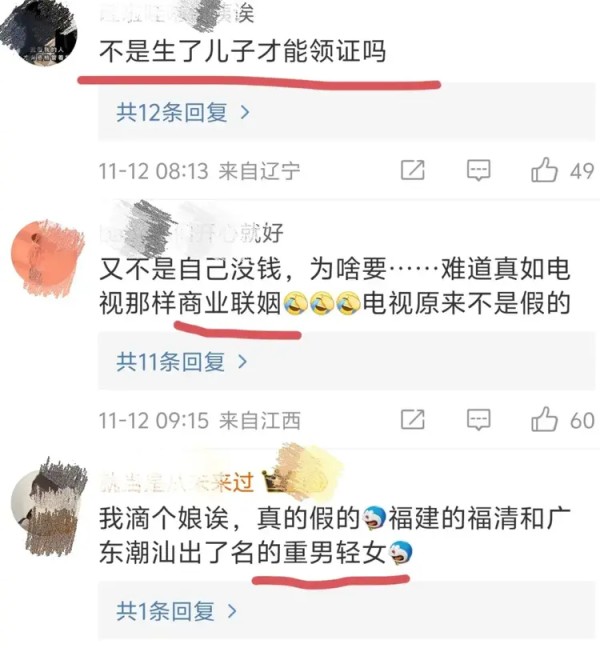Expand the 共12条回复 replies
Viewport: 600px width, 648px height.
(182, 113)
